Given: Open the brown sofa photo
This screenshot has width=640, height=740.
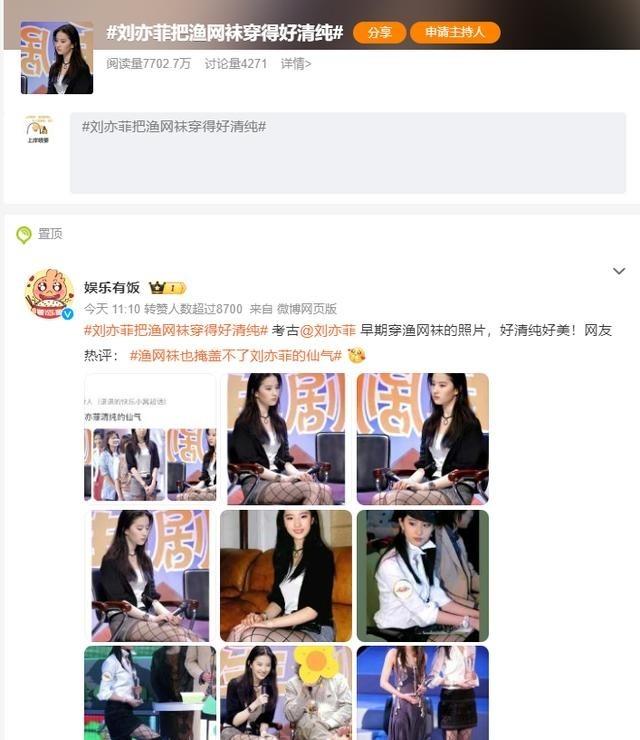Looking at the screenshot, I should [286, 575].
